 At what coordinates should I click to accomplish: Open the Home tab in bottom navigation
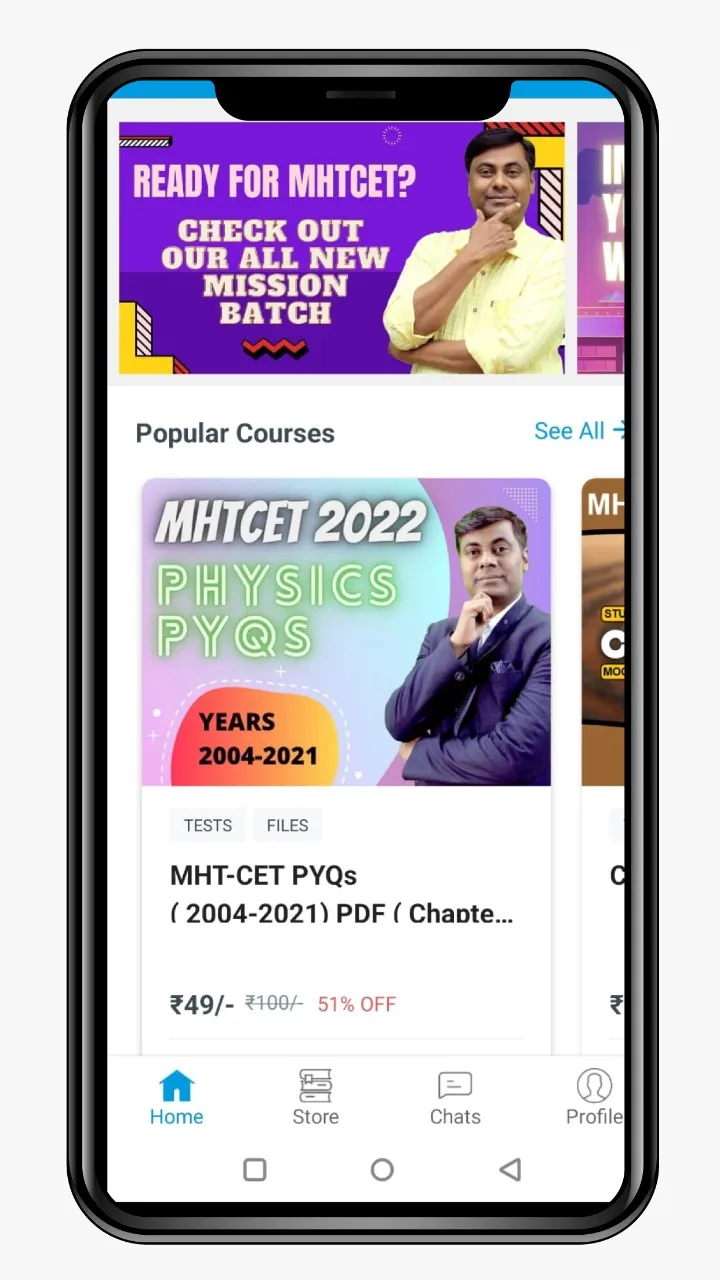click(x=176, y=1097)
